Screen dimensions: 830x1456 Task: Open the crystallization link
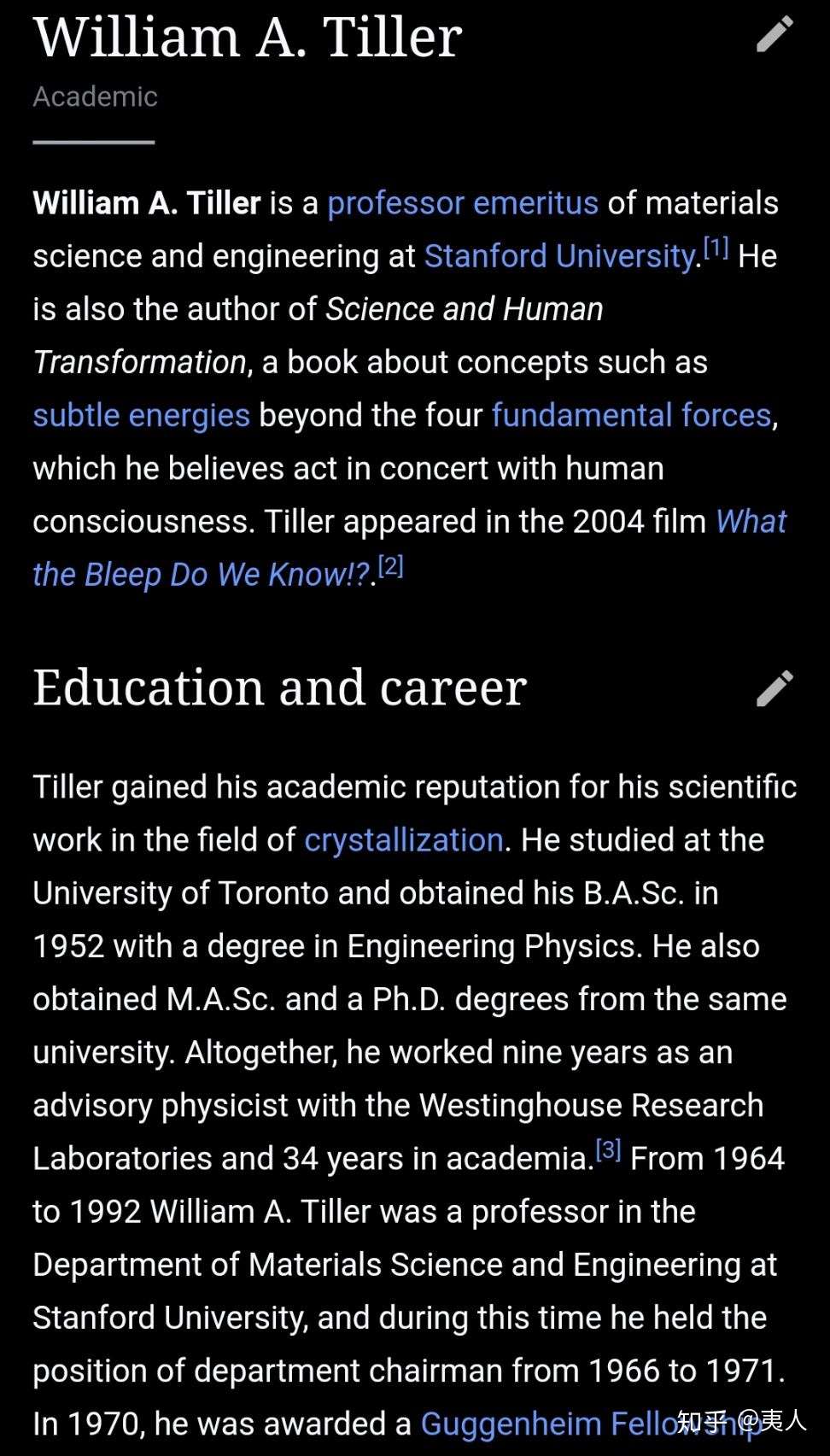404,840
